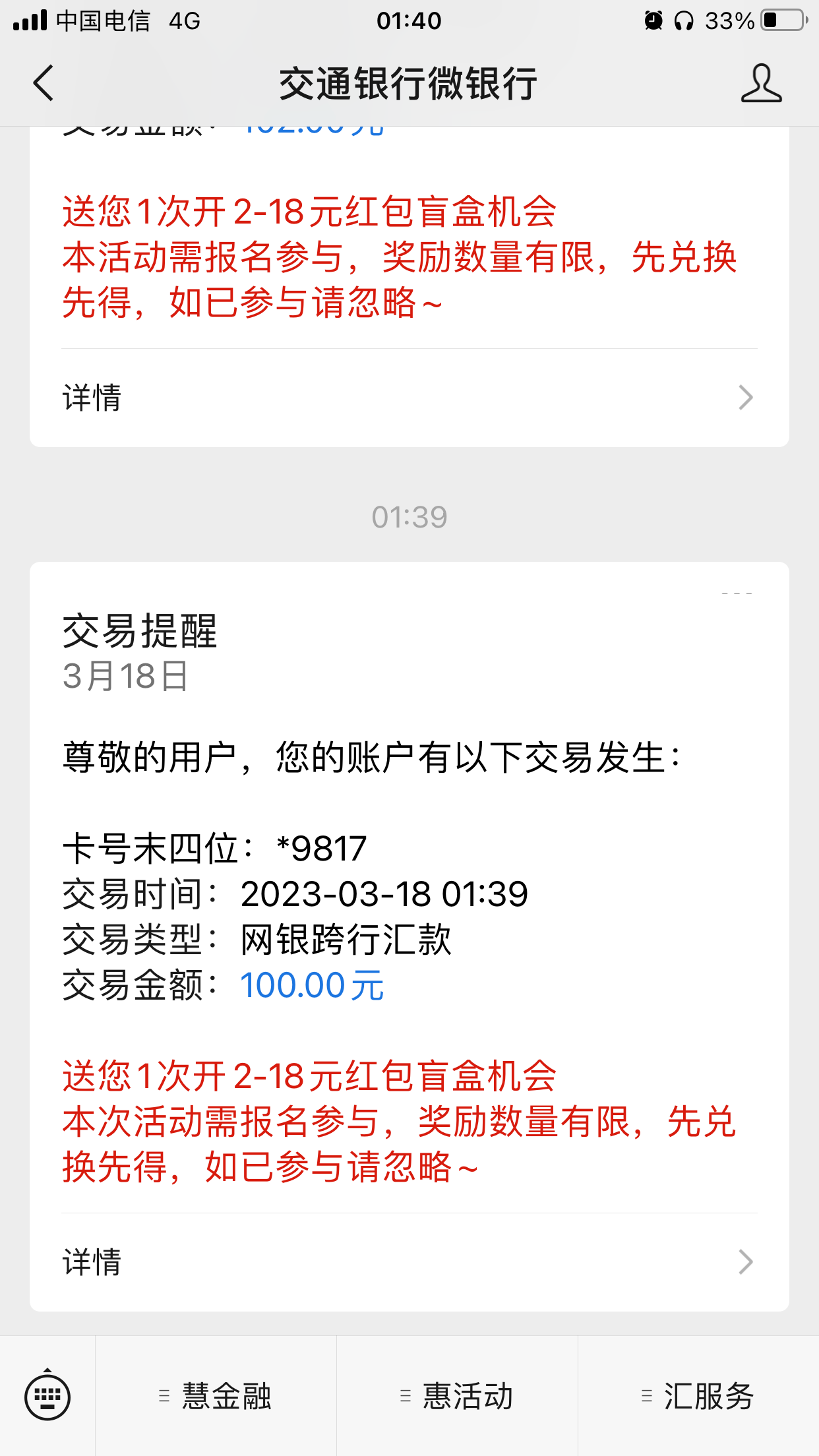Open the 慧金融 menu
The image size is (819, 1456).
[x=216, y=1396]
